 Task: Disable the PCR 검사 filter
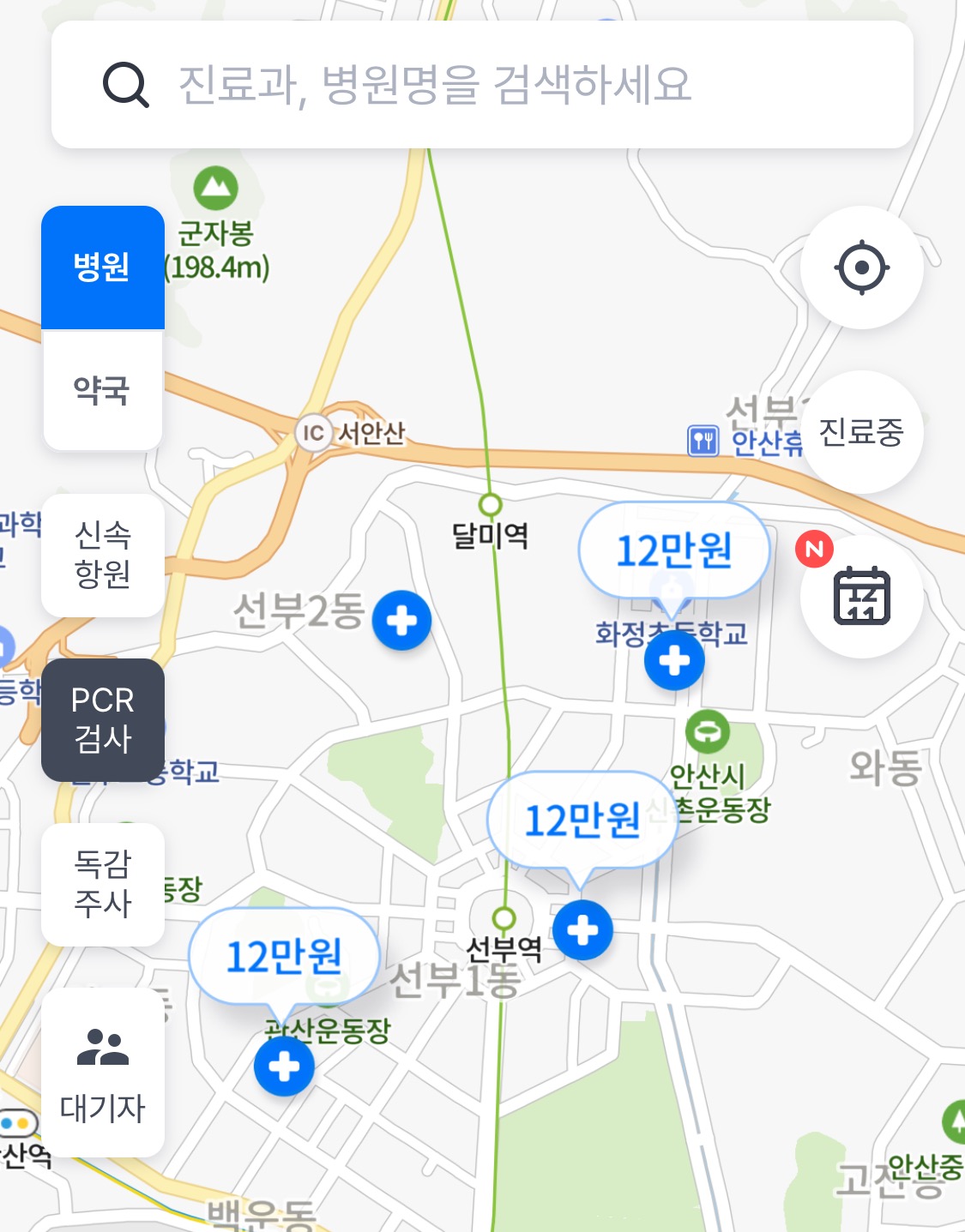click(102, 720)
